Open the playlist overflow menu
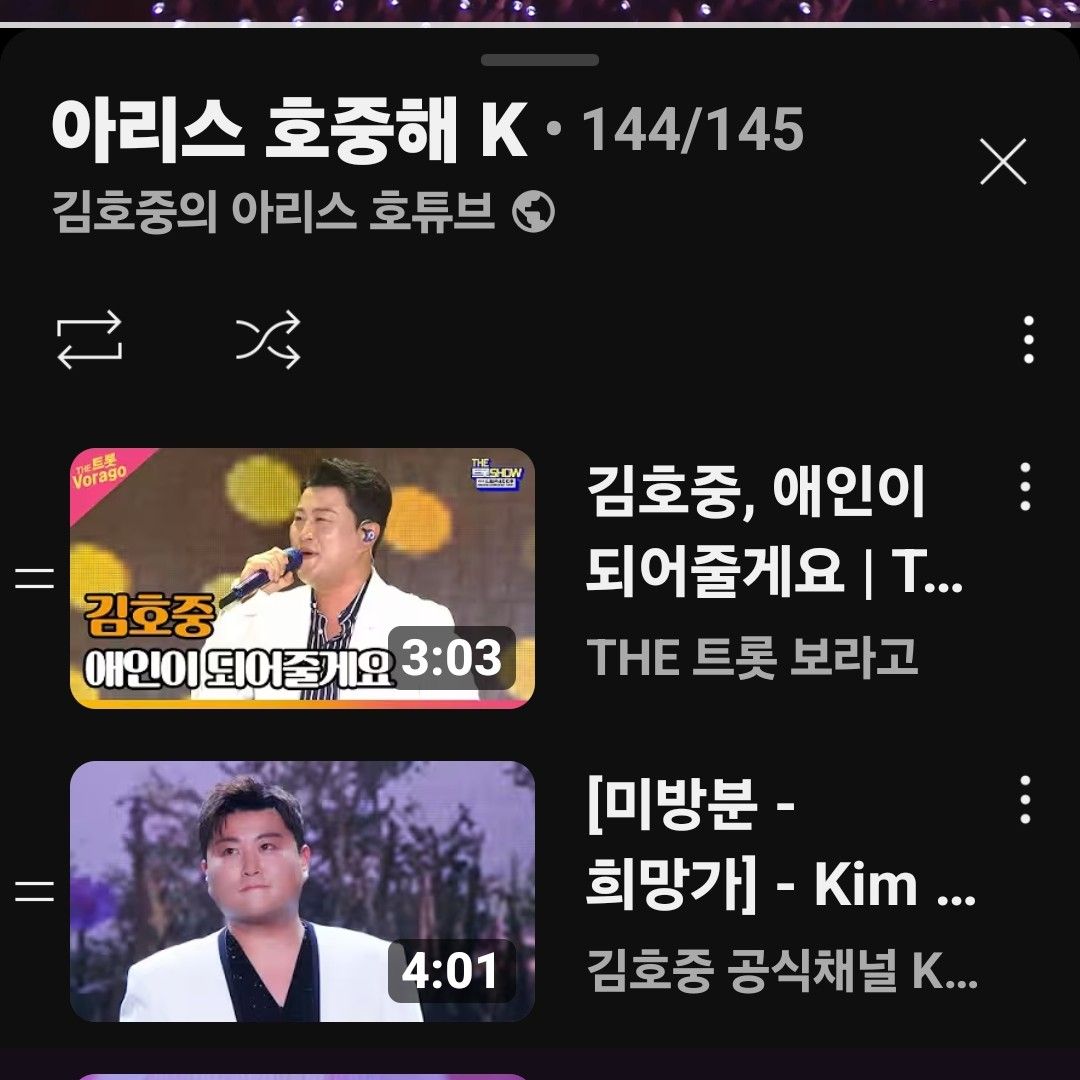 [1028, 340]
